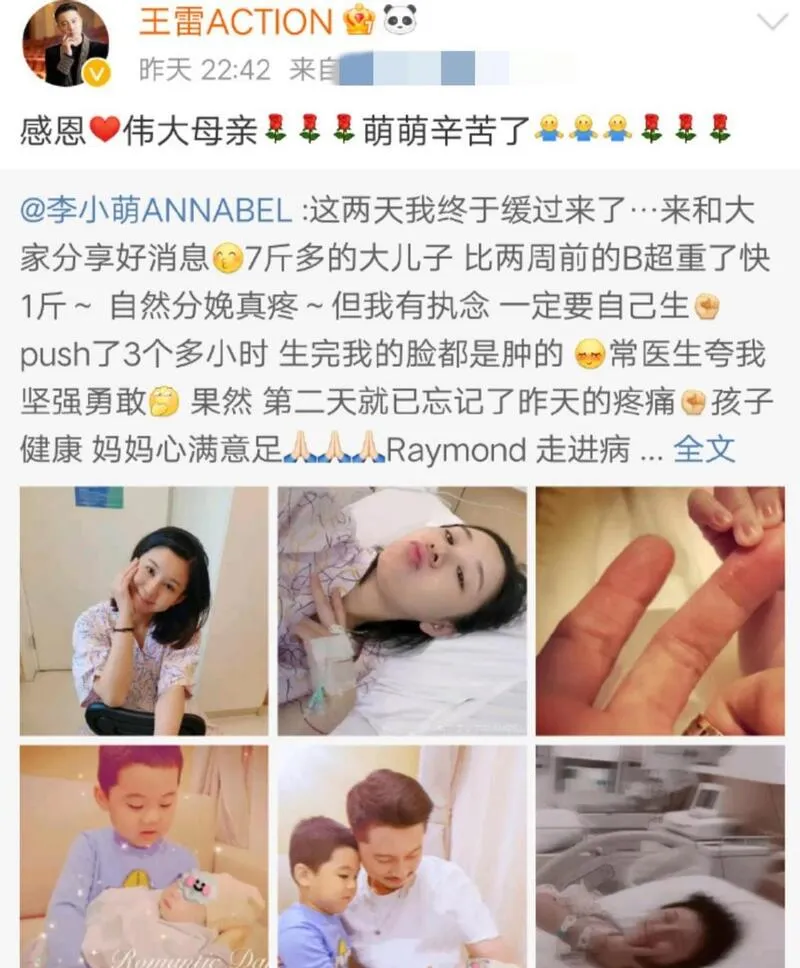Open photo of boy holding newborn
This screenshot has height=968, width=800.
[144, 855]
